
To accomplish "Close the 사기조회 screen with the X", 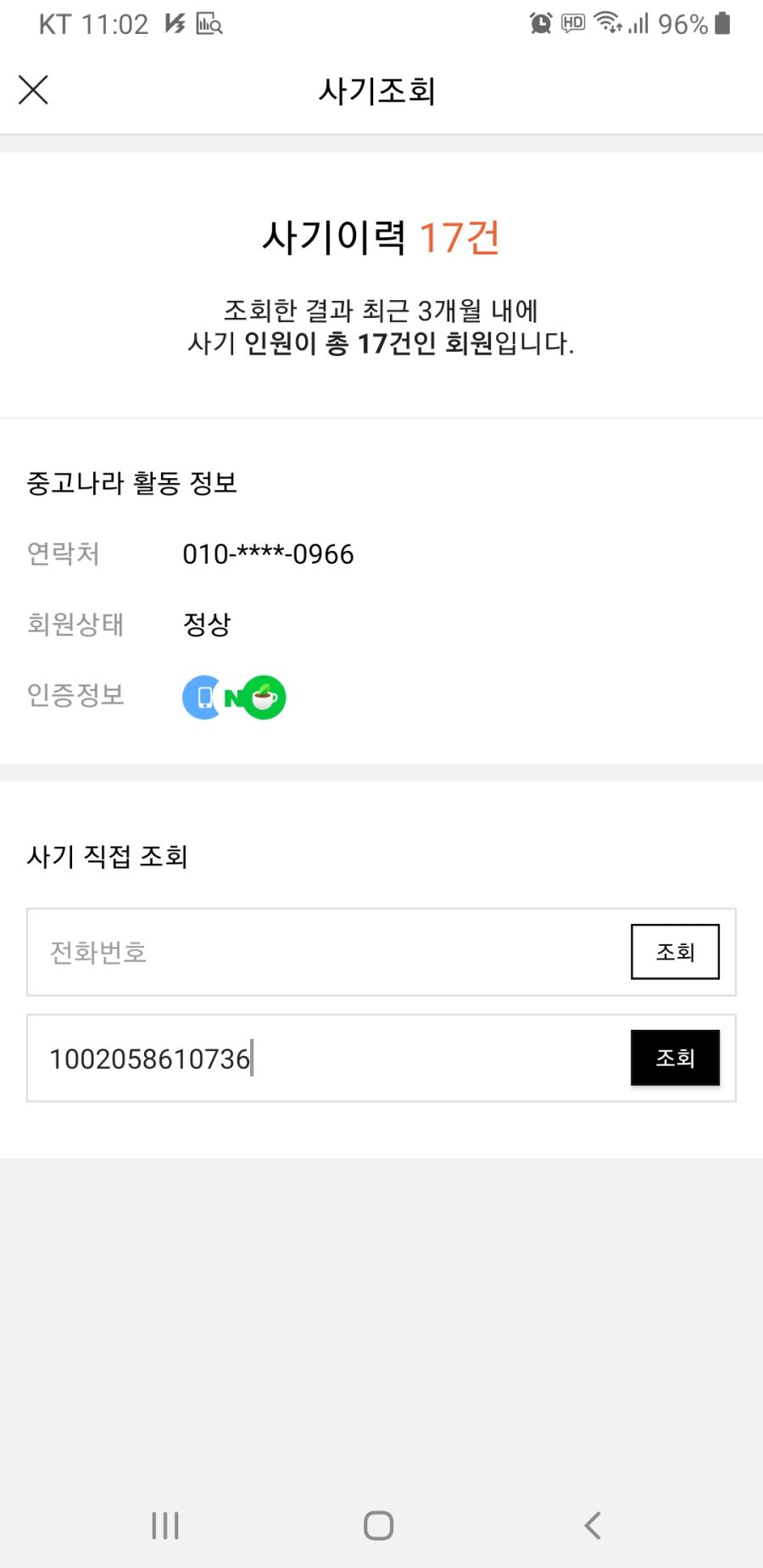I will pos(33,89).
